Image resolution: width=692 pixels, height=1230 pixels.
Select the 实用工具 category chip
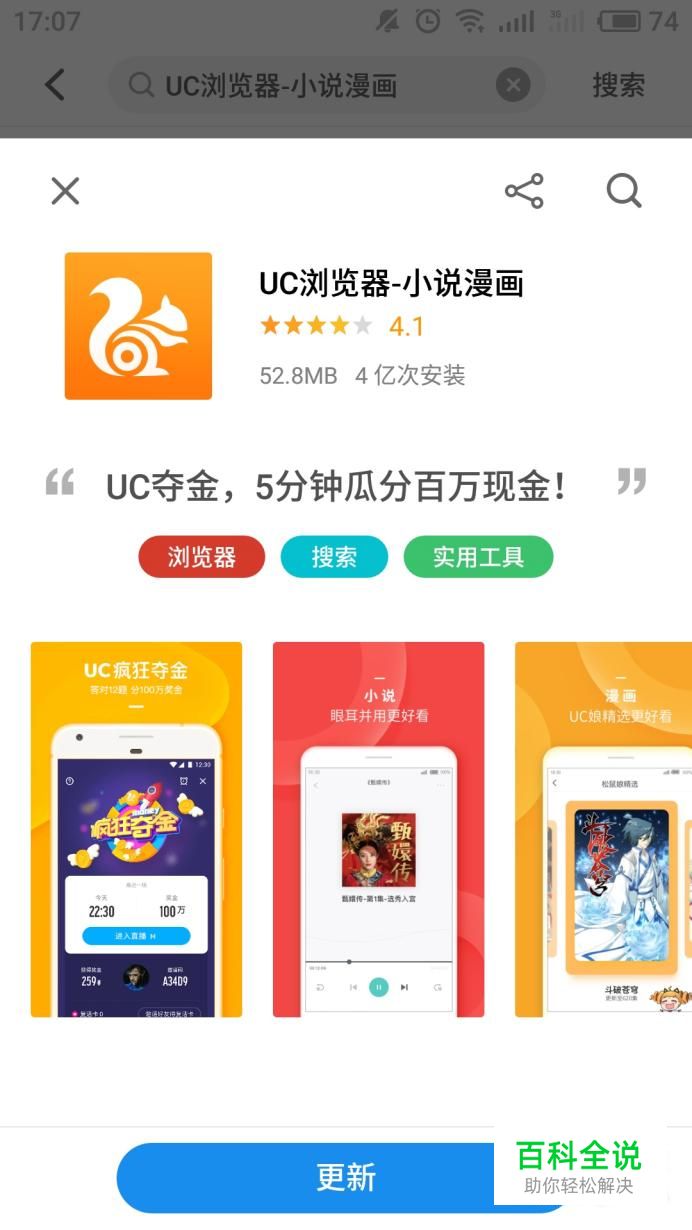click(x=478, y=557)
